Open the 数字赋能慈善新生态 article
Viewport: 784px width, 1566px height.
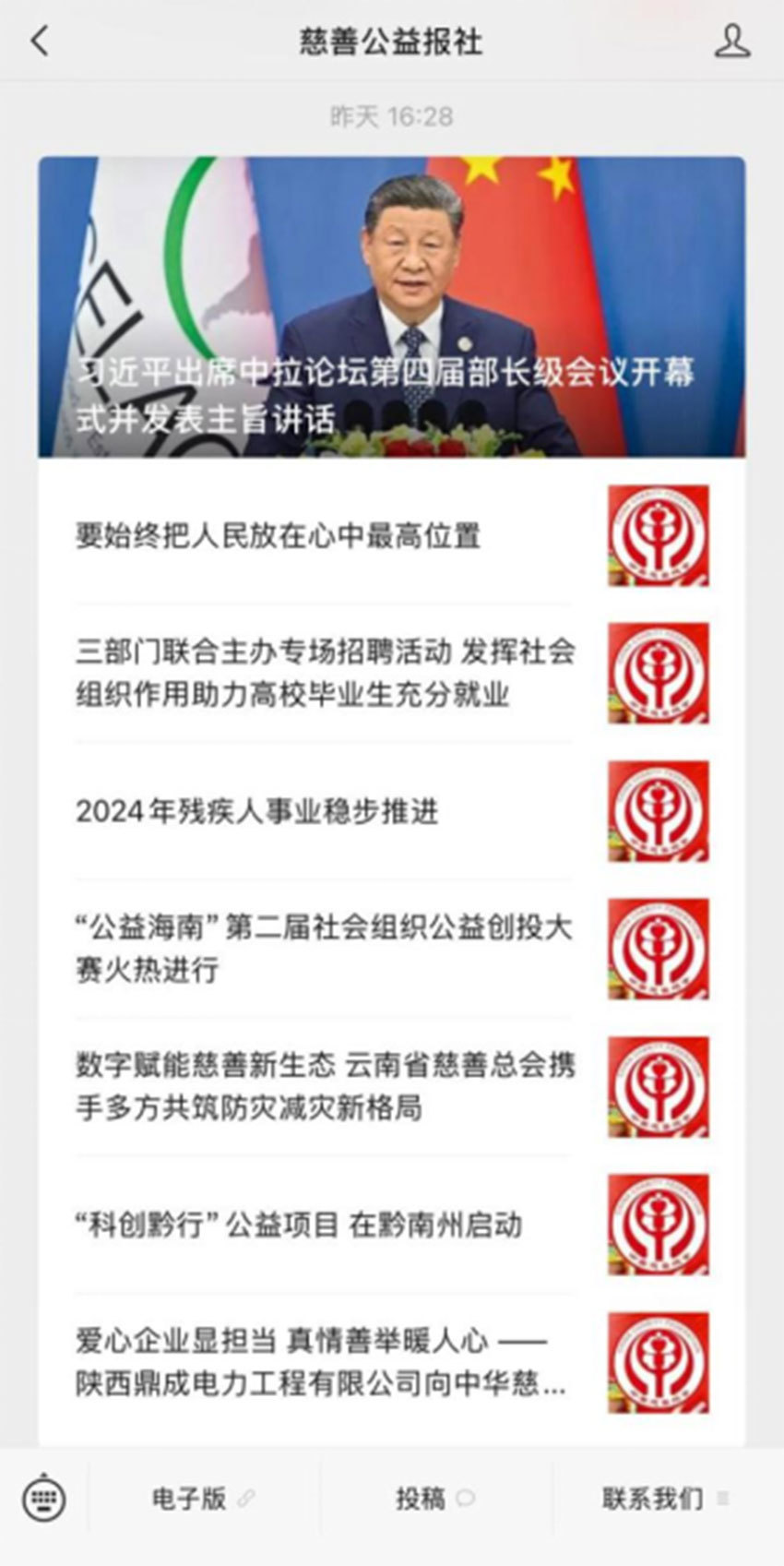tap(391, 1086)
